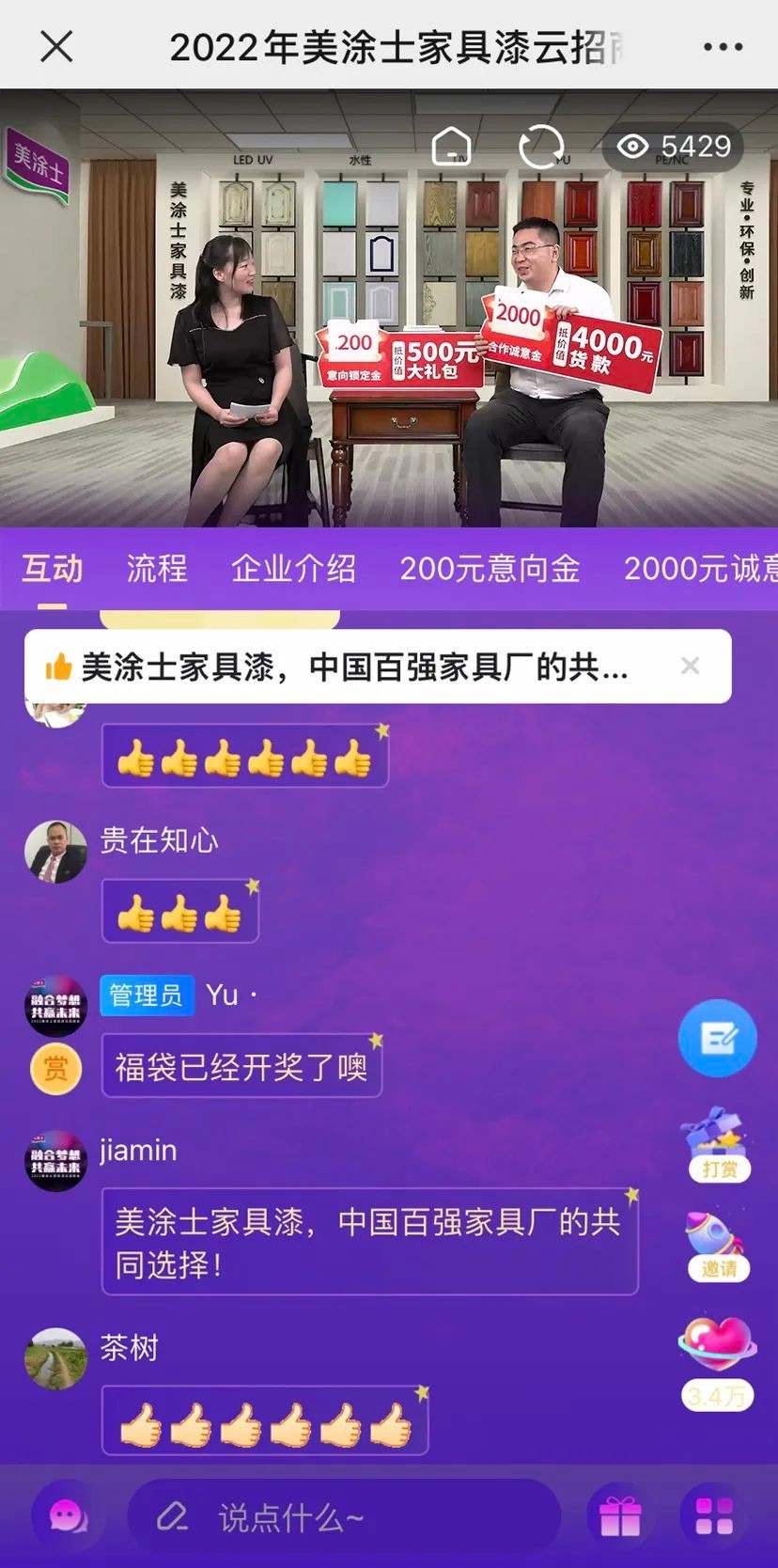Open 贵在知心's profile avatar
This screenshot has height=1568, width=778.
[55, 852]
